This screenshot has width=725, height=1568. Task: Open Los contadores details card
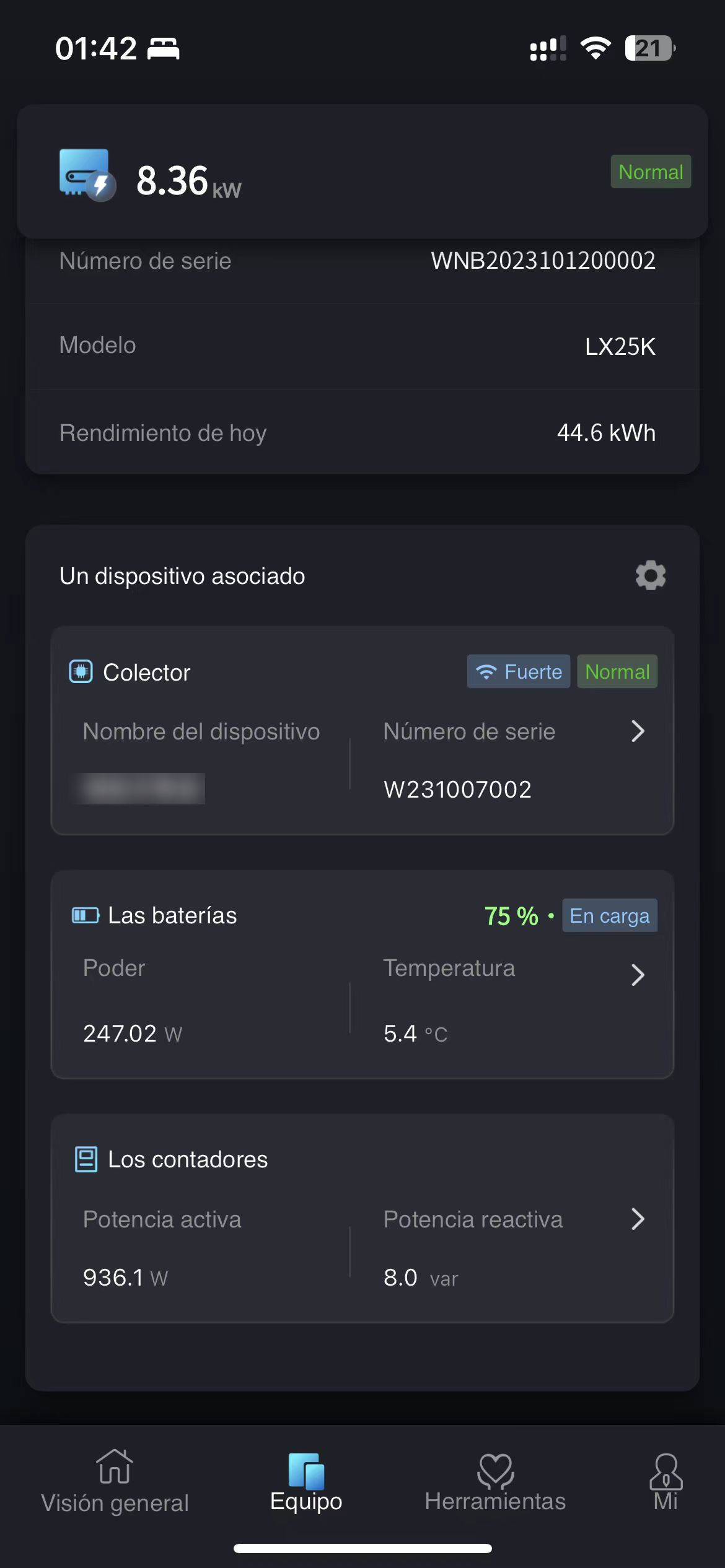point(362,1218)
